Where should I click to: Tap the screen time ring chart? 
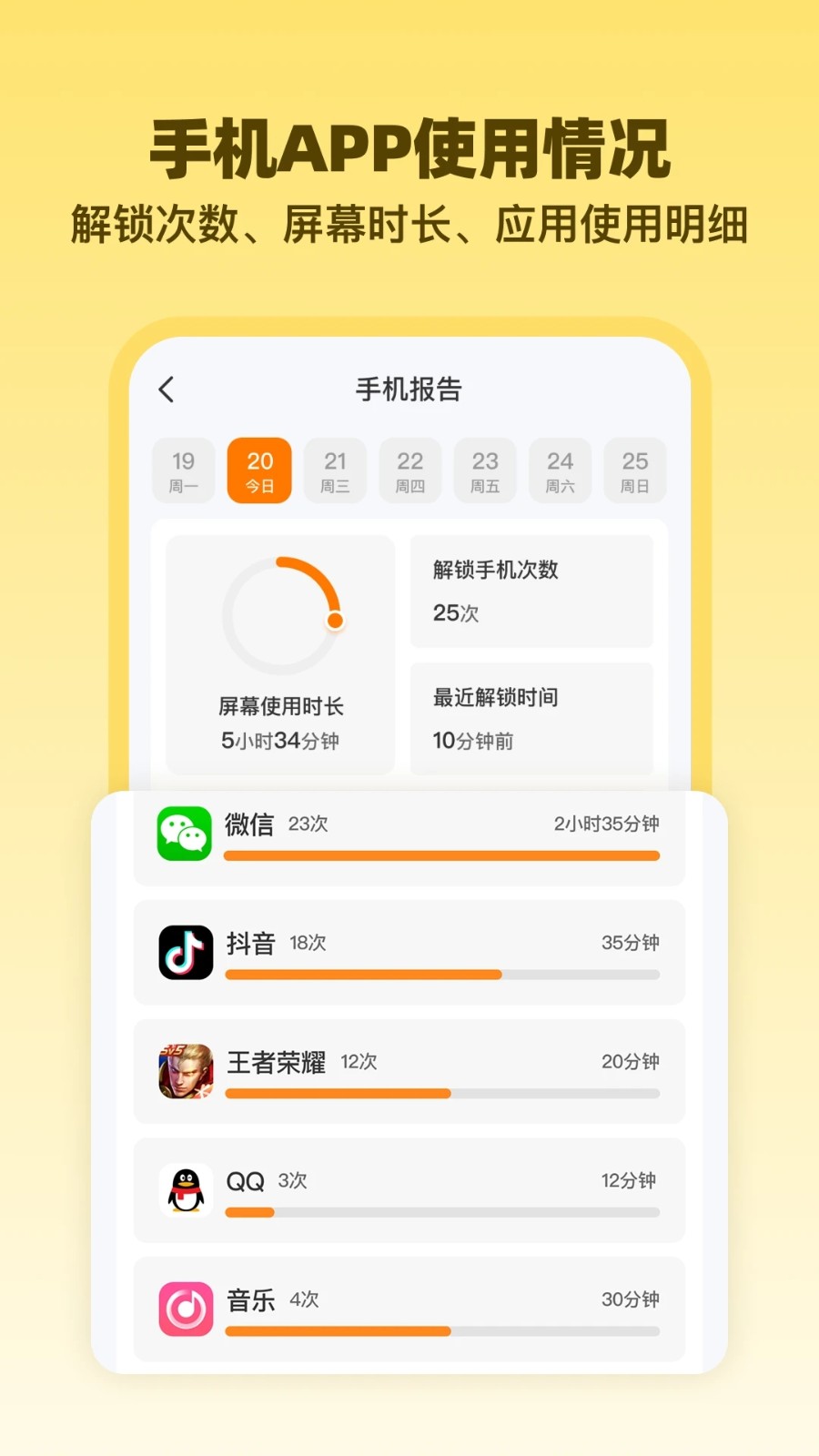279,614
